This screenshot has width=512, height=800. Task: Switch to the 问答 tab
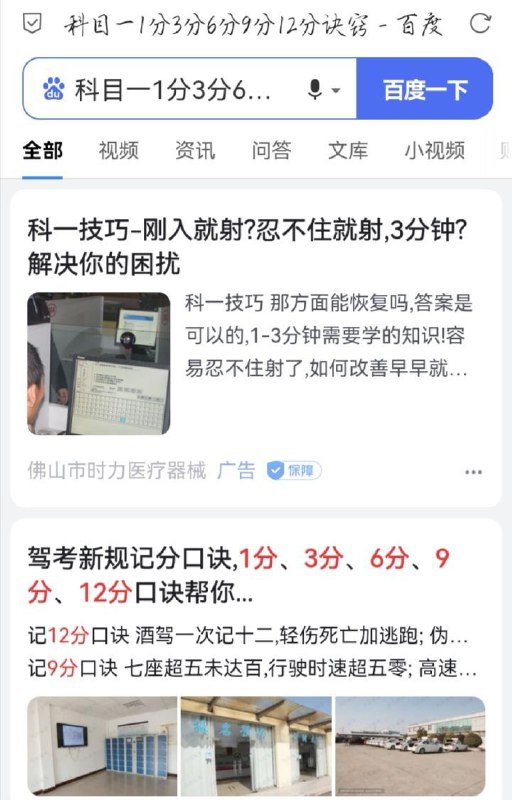pos(271,151)
